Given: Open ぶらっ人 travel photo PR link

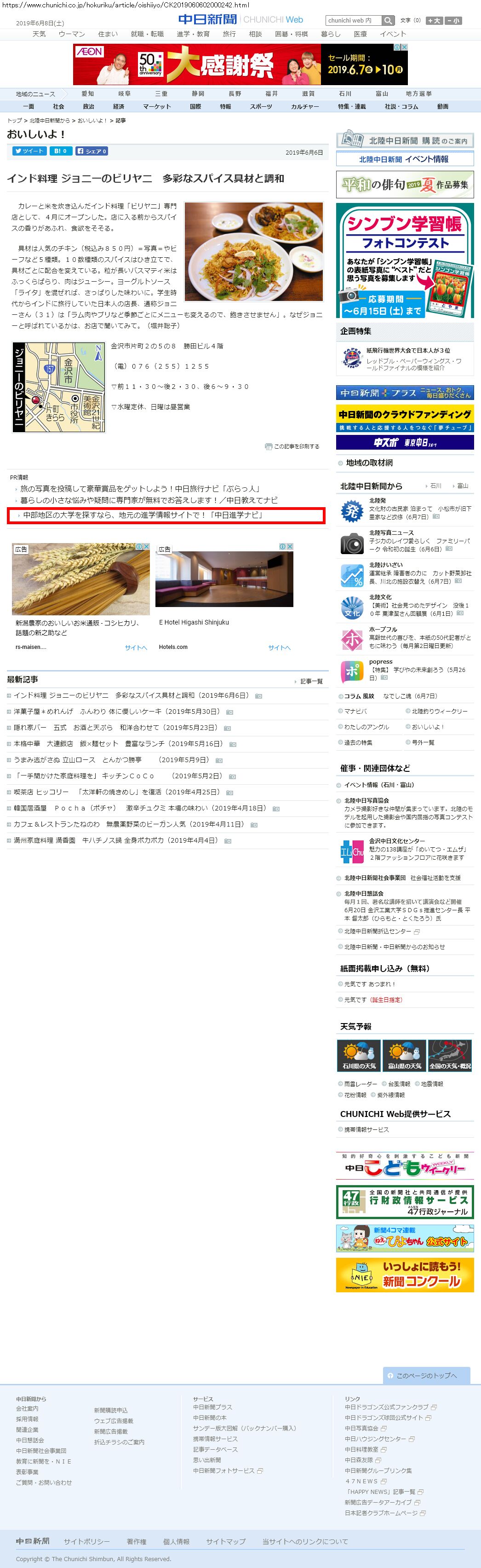Looking at the screenshot, I should click(x=140, y=489).
